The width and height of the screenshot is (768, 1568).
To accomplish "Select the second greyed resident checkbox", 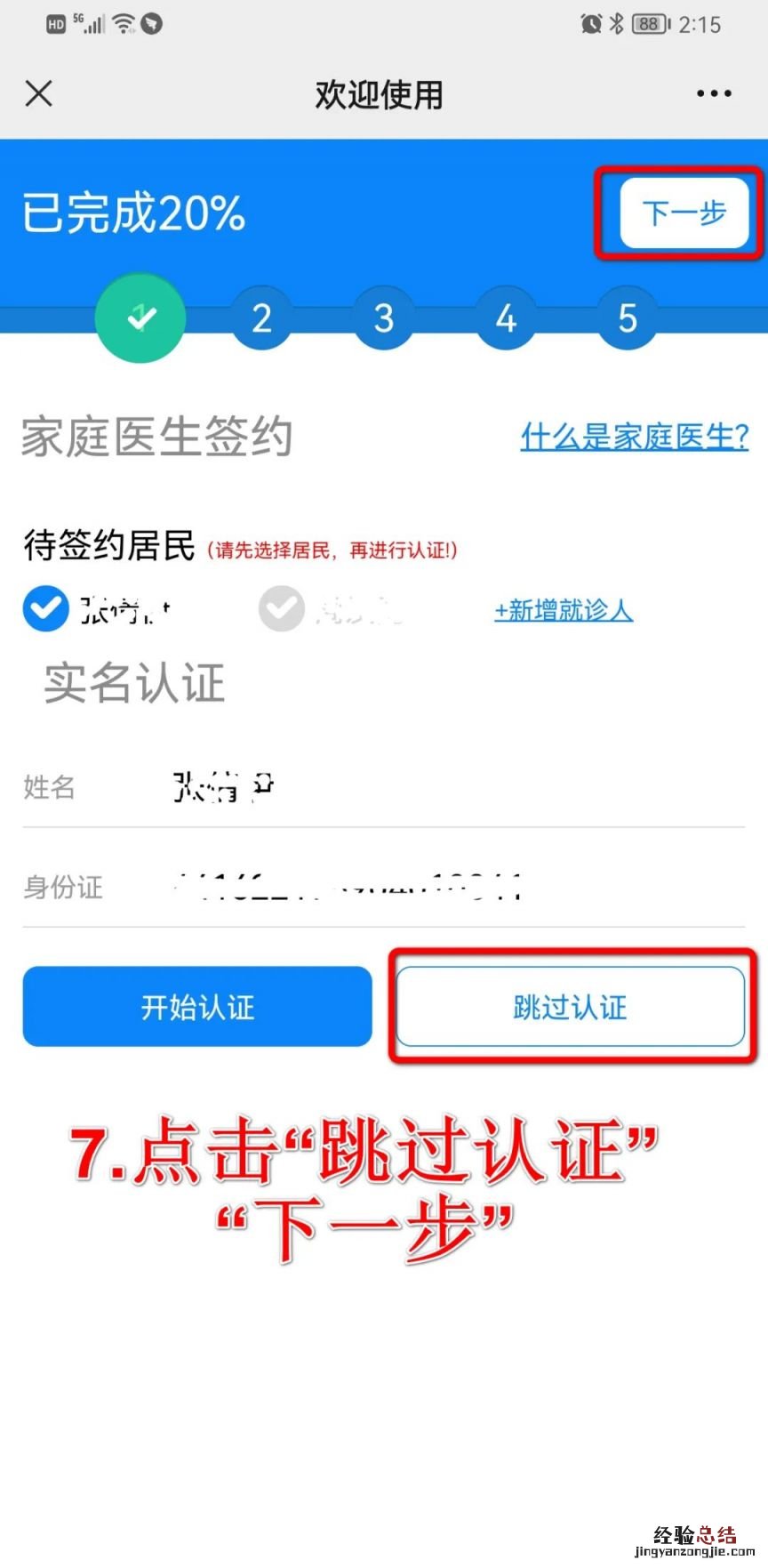I will click(281, 609).
